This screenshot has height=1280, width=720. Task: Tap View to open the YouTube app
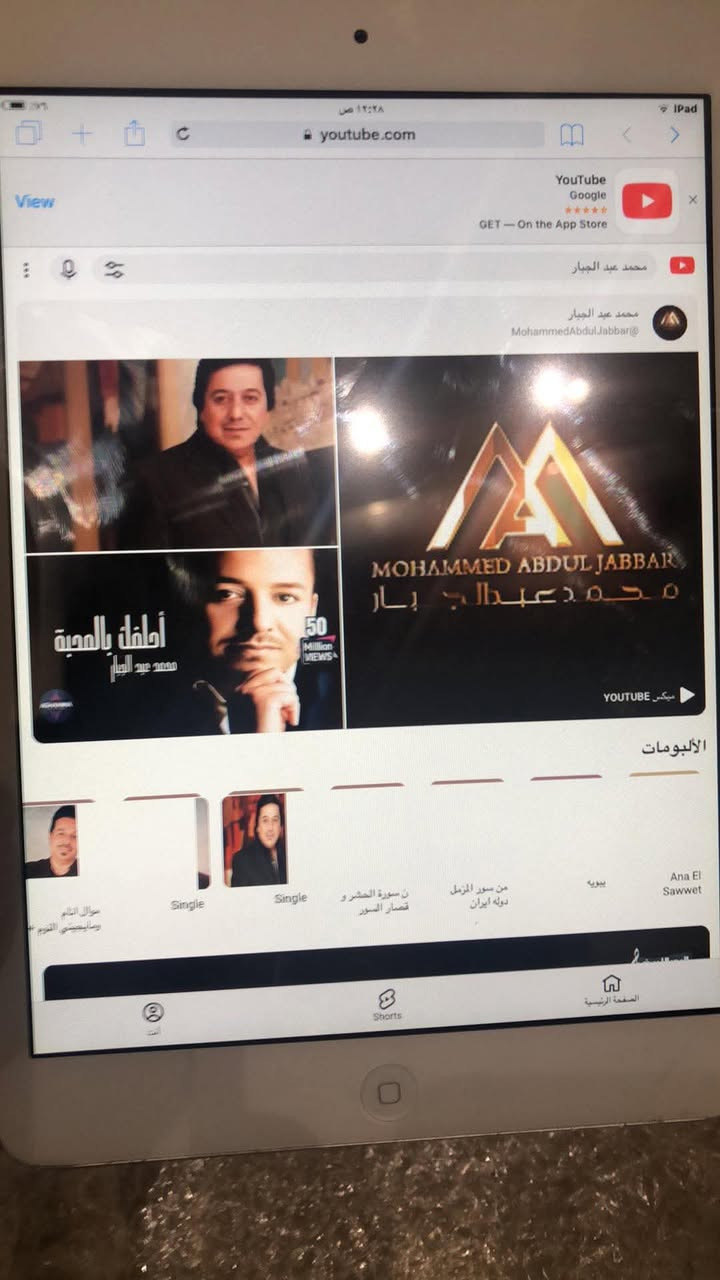35,202
